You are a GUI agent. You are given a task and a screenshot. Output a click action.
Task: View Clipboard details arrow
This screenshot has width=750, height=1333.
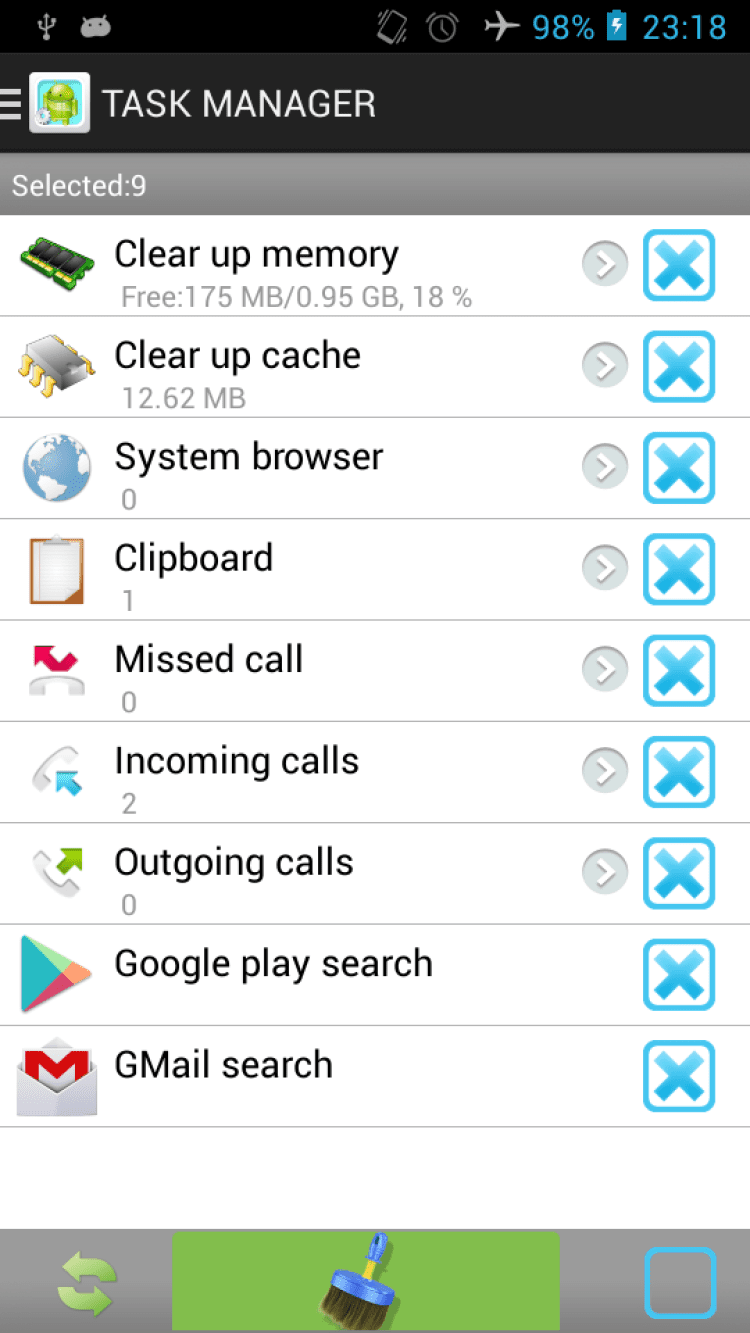tap(605, 569)
